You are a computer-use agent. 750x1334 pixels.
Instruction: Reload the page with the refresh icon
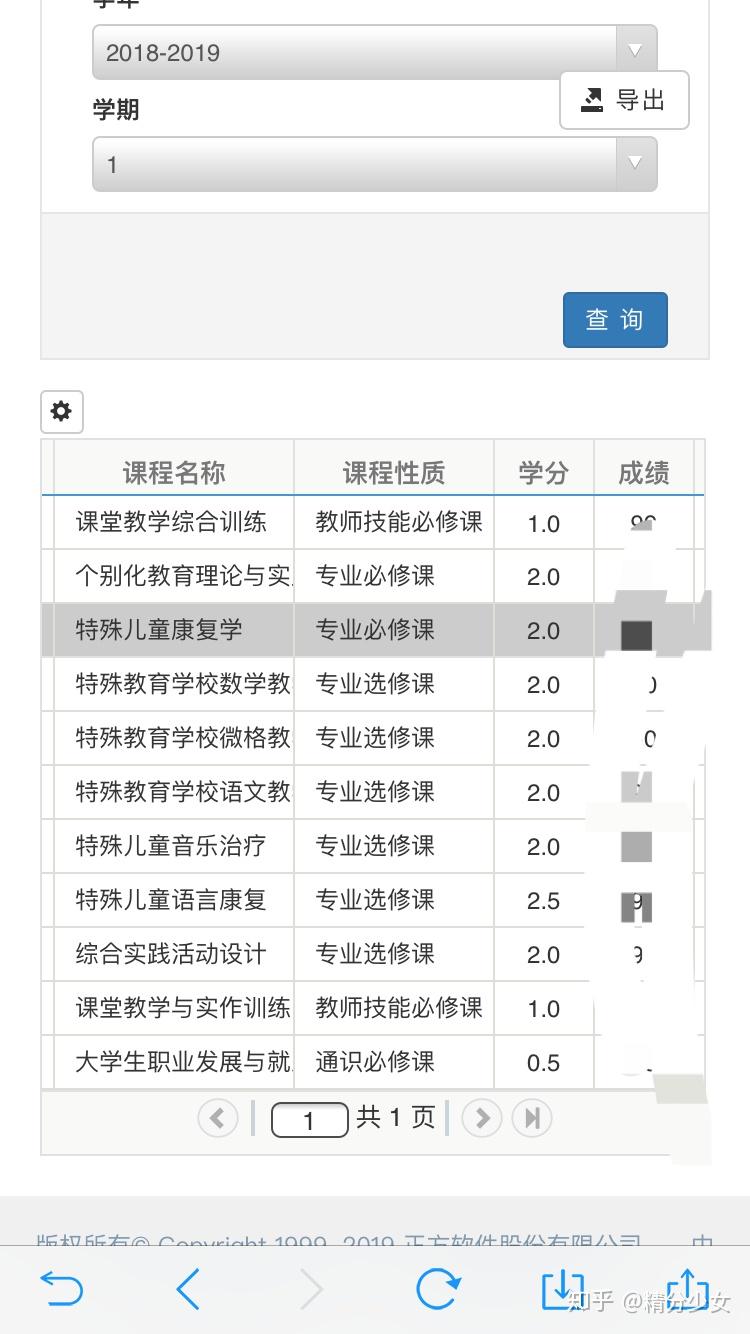tap(437, 1290)
